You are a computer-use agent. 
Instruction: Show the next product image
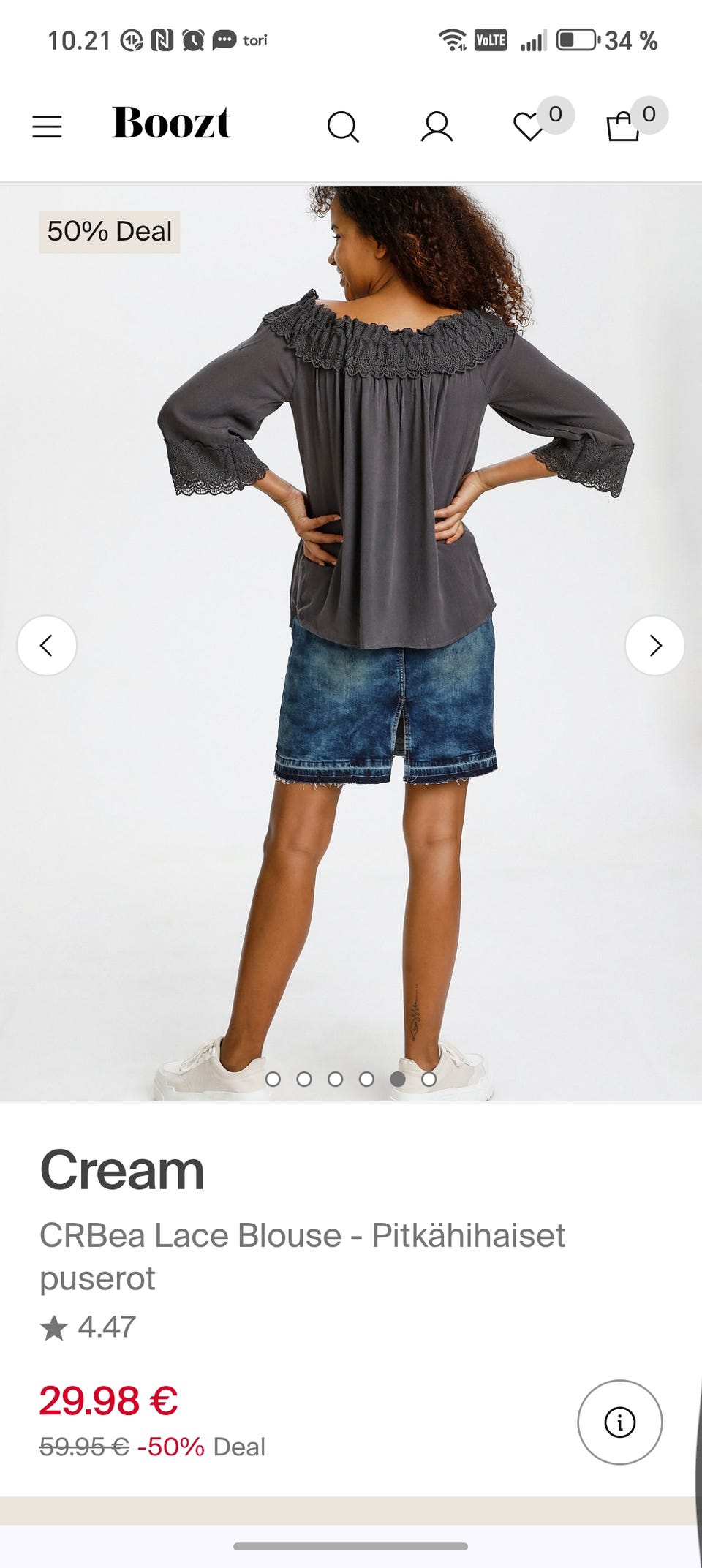pyautogui.click(x=654, y=645)
